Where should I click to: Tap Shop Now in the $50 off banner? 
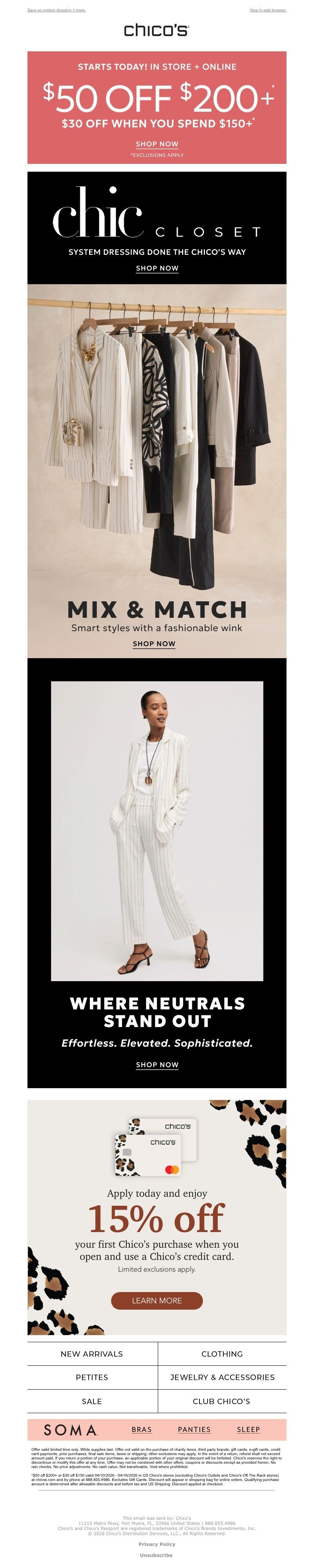[x=157, y=143]
